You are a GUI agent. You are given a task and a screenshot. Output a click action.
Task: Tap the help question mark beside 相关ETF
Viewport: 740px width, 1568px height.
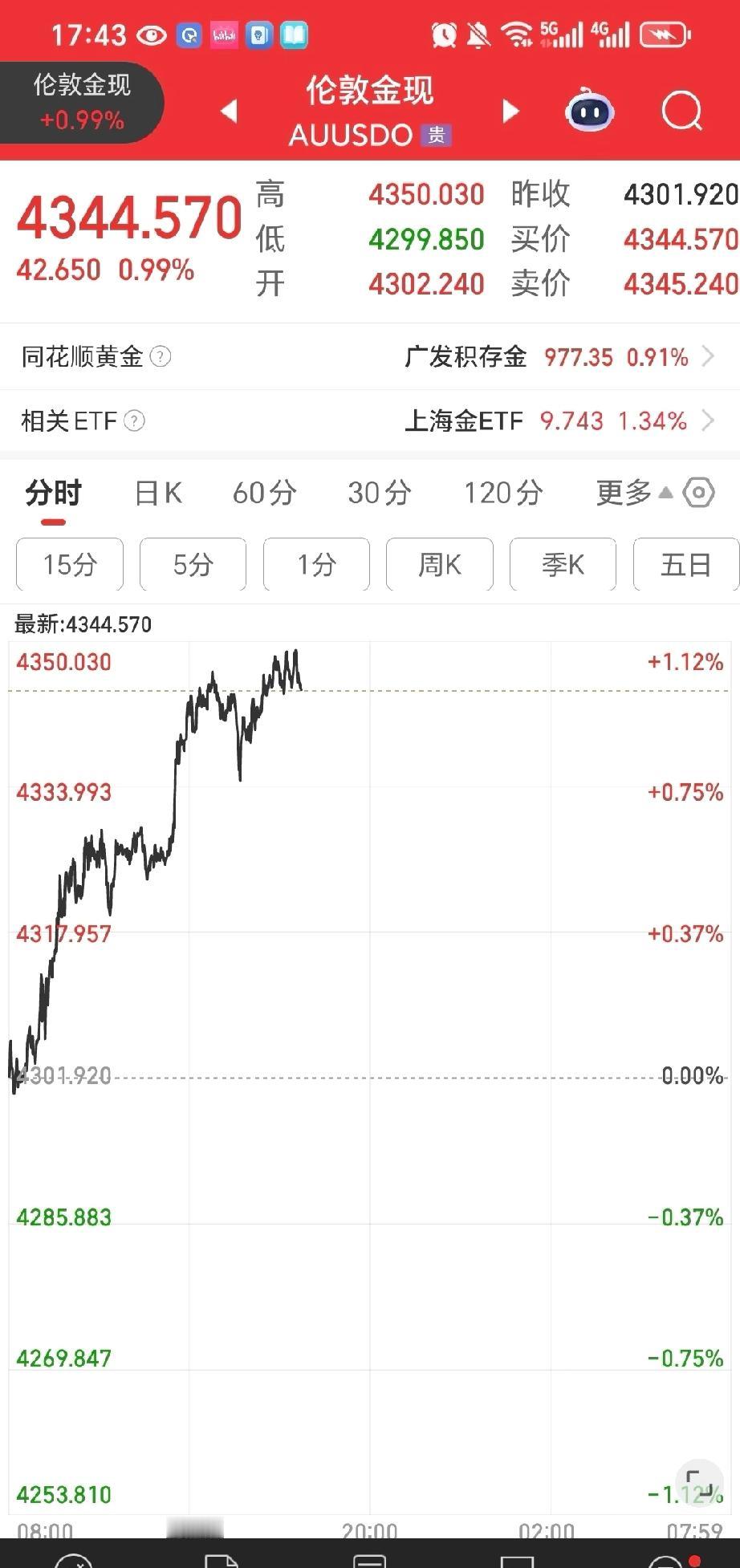(136, 420)
